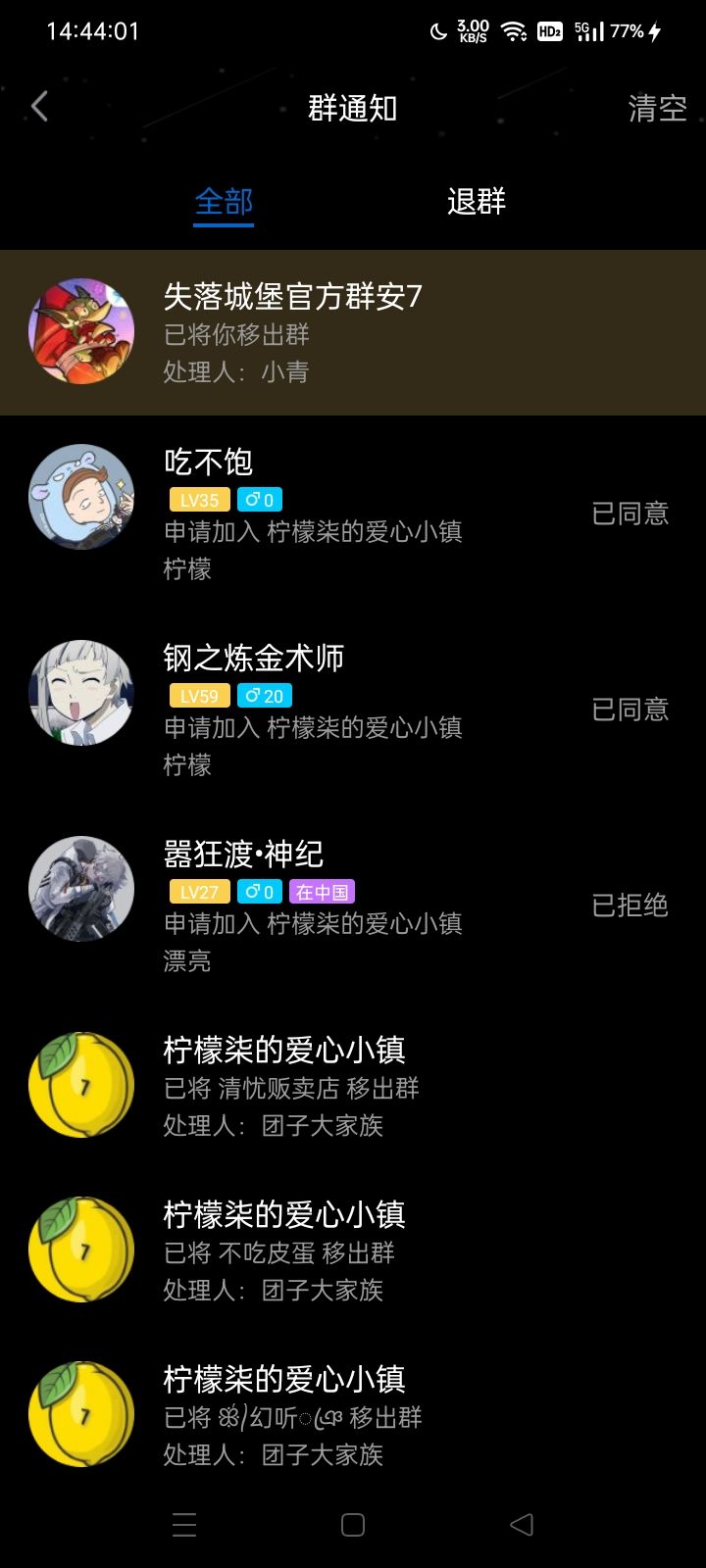Screen dimensions: 706x1568
Task: Open the 柠檬柒的爱心小镇 lemon avatar
Action: click(81, 1085)
